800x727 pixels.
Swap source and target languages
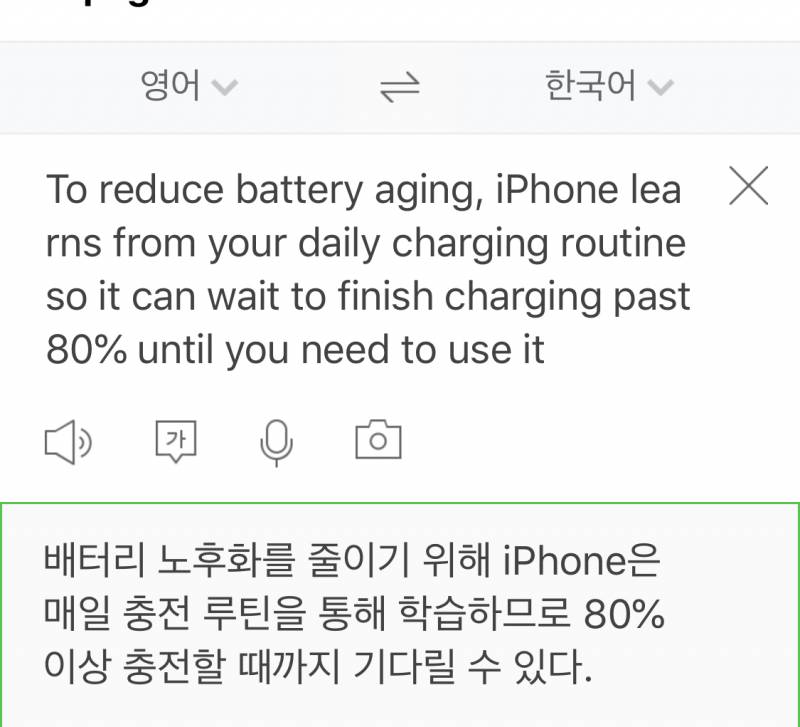400,89
